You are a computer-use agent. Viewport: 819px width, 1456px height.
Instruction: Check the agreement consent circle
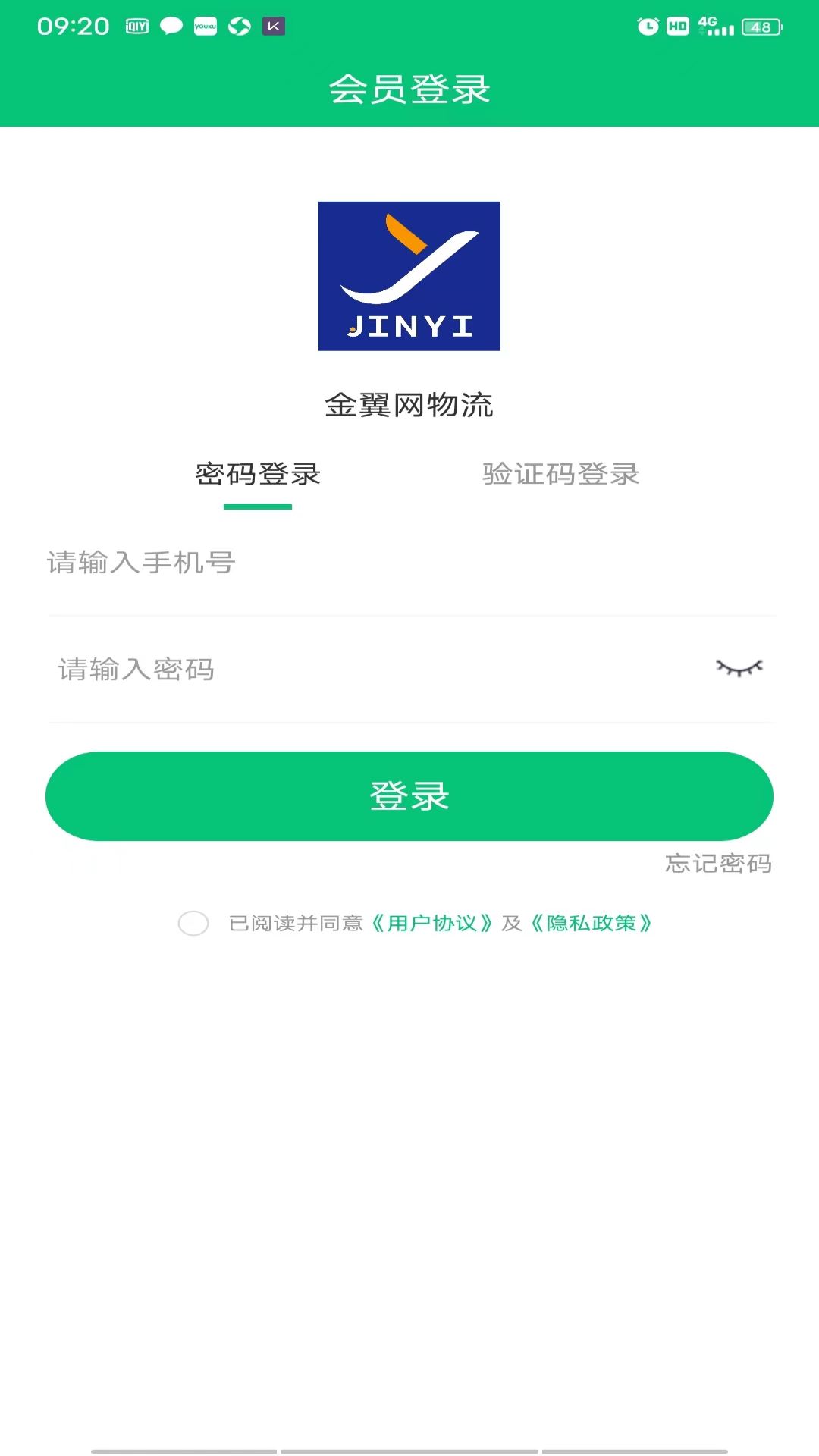193,924
